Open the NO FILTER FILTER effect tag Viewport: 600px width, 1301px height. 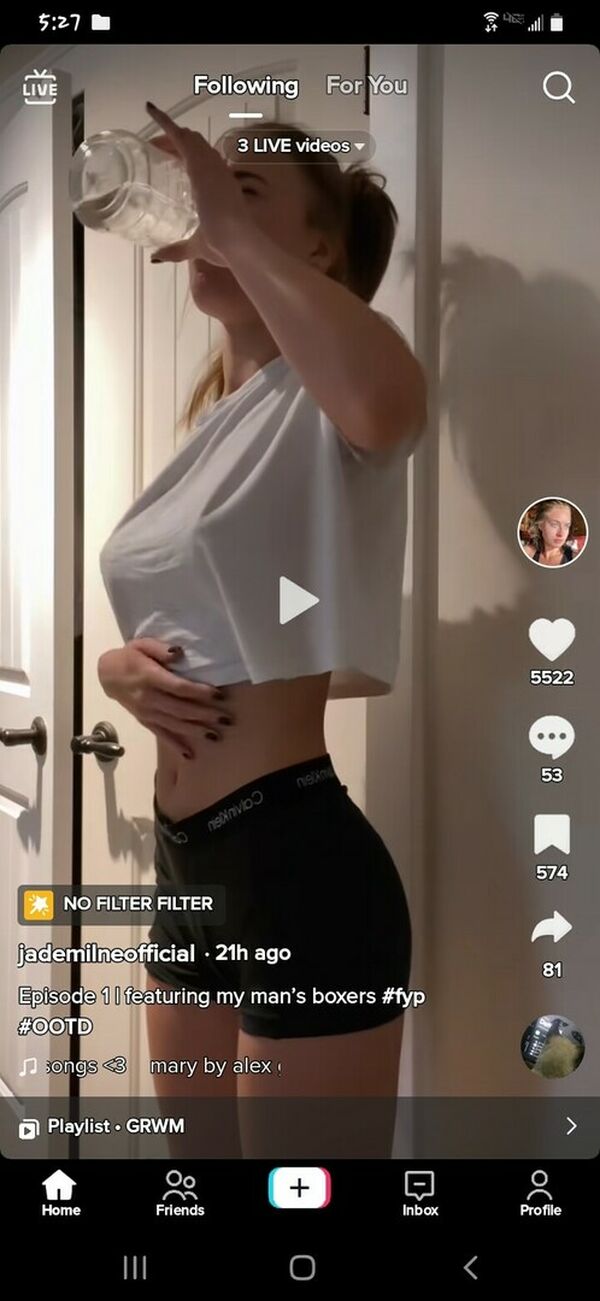(121, 904)
